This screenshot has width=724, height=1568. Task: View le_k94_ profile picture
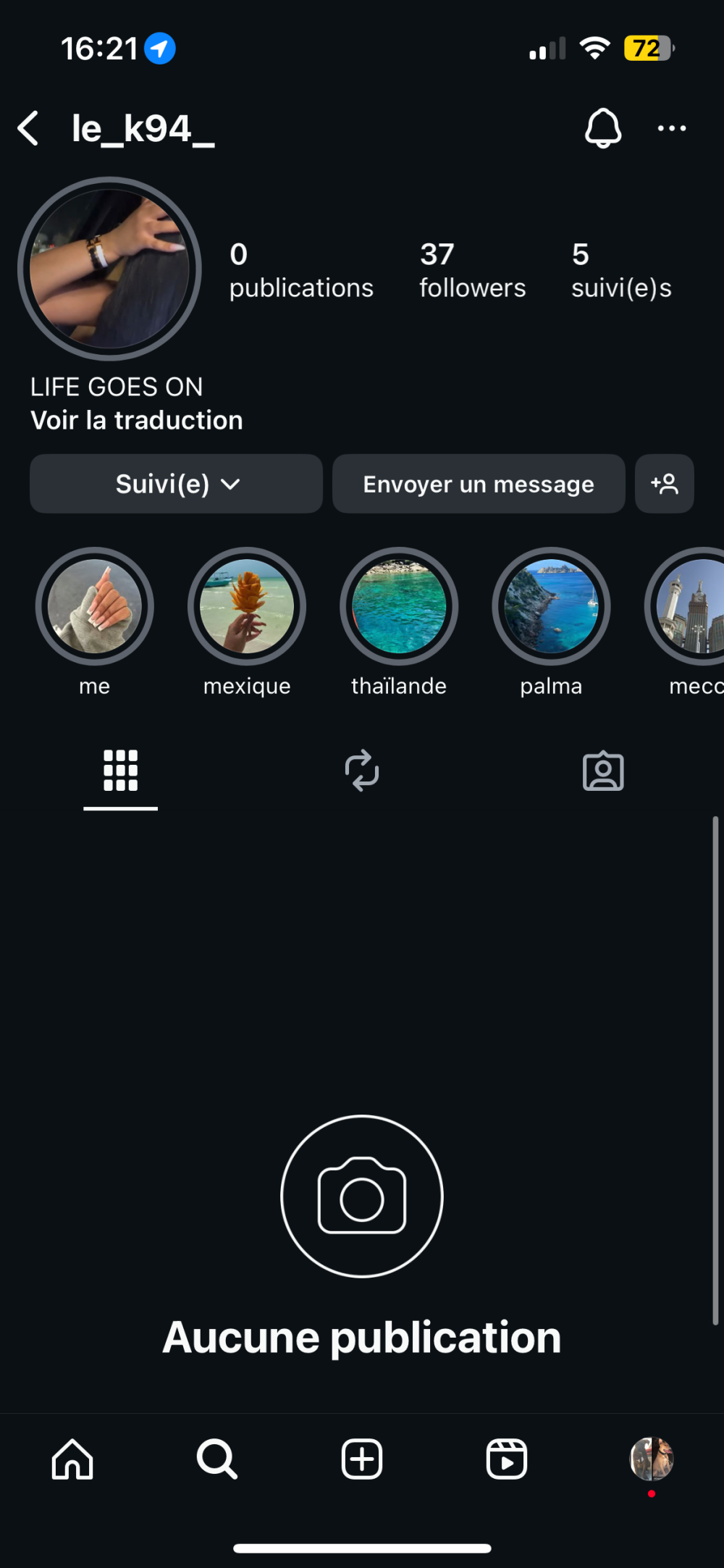[x=109, y=269]
